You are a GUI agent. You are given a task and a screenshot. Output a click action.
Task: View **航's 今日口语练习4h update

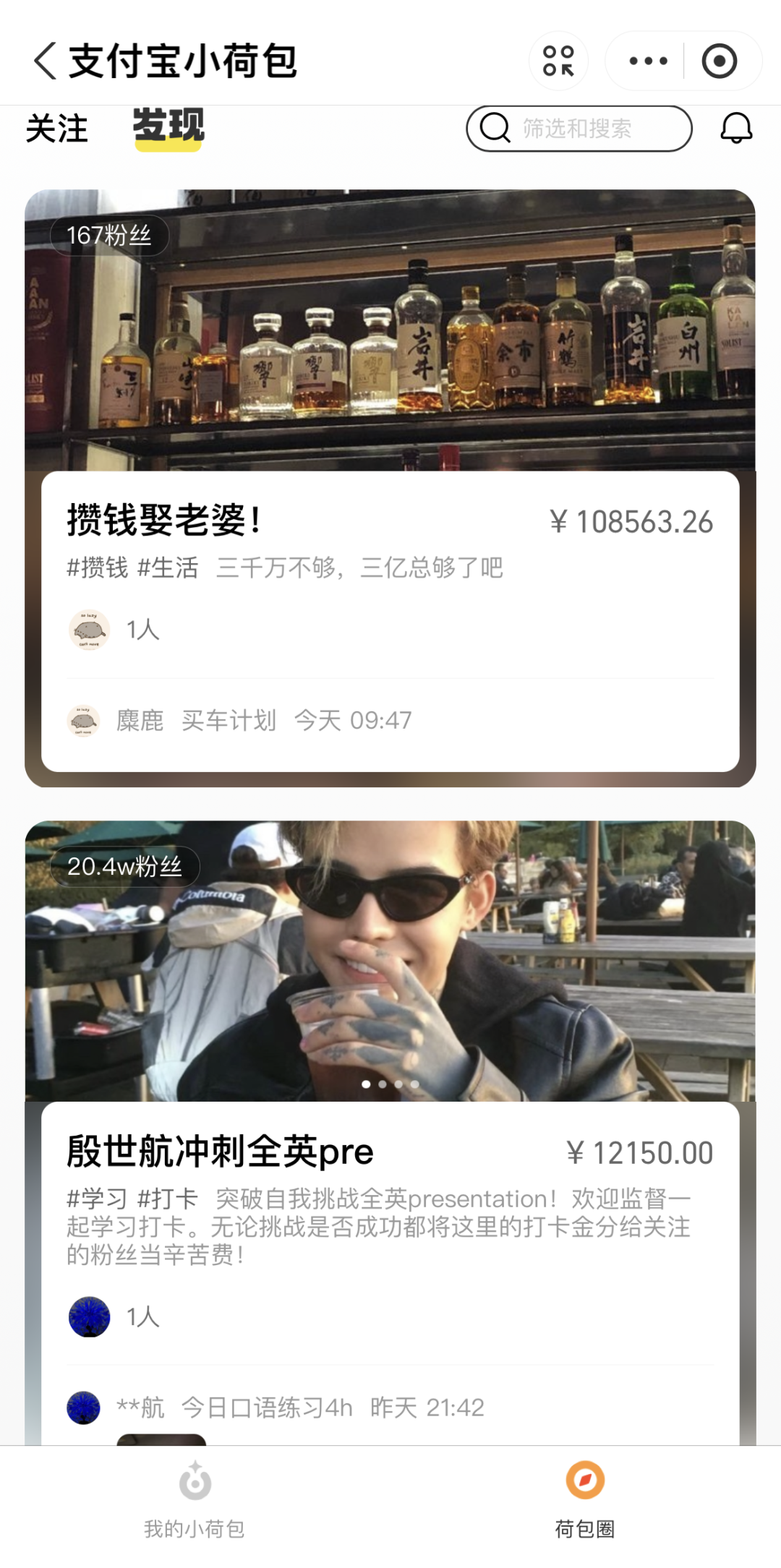[276, 1408]
